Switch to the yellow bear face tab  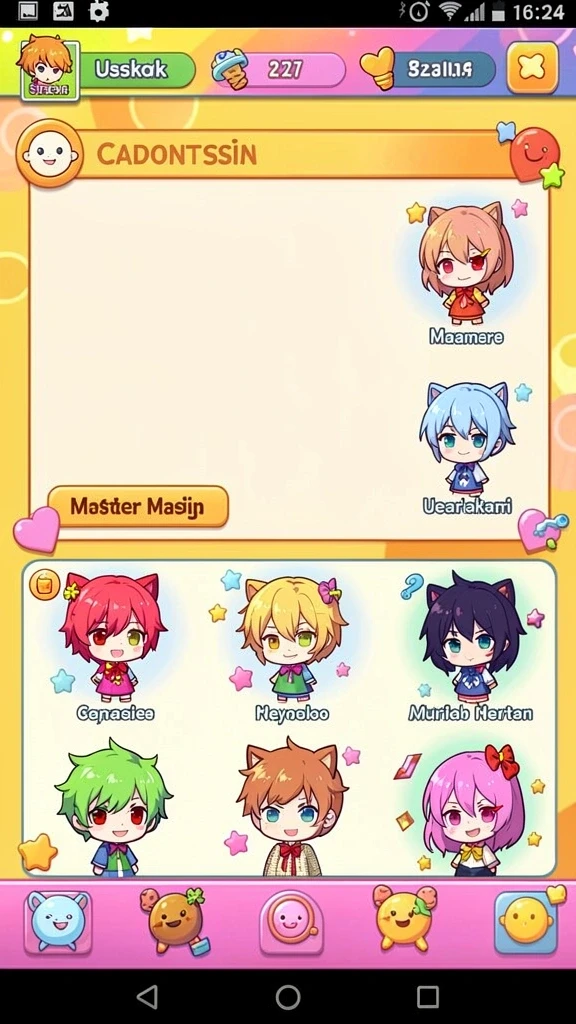tap(405, 920)
